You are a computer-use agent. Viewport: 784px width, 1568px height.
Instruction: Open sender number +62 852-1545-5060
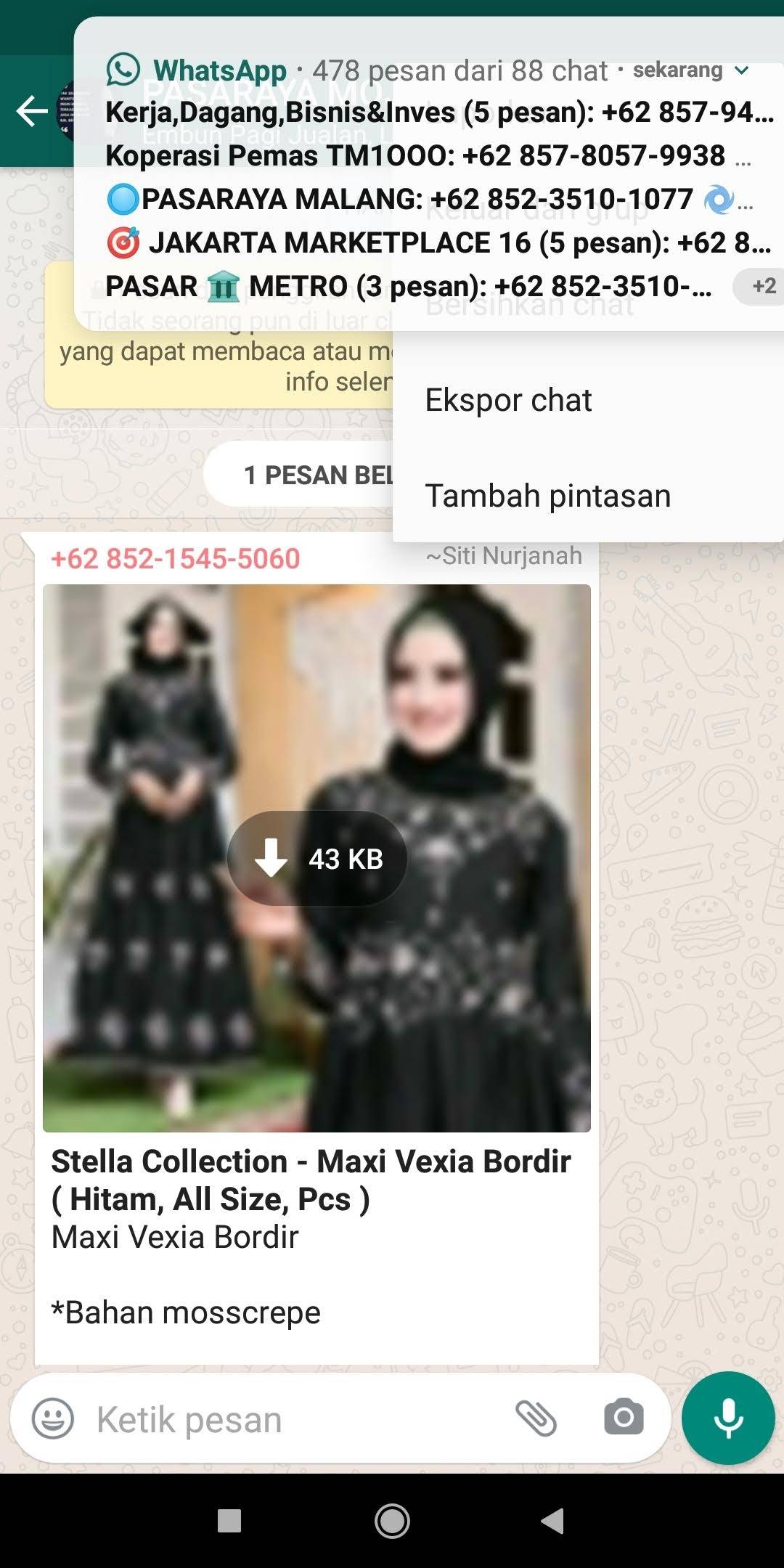pos(176,558)
